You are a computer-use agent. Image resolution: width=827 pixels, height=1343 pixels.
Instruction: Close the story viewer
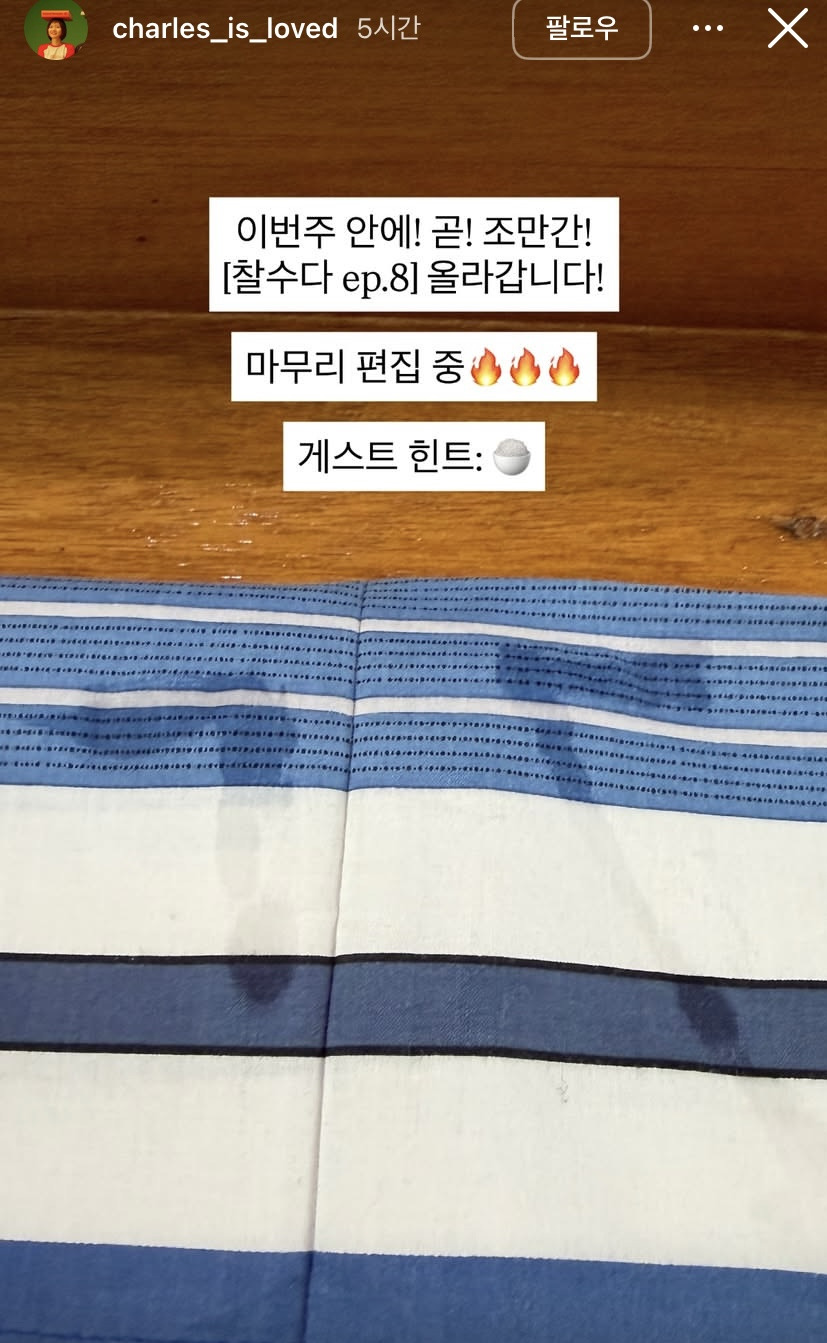tap(787, 29)
